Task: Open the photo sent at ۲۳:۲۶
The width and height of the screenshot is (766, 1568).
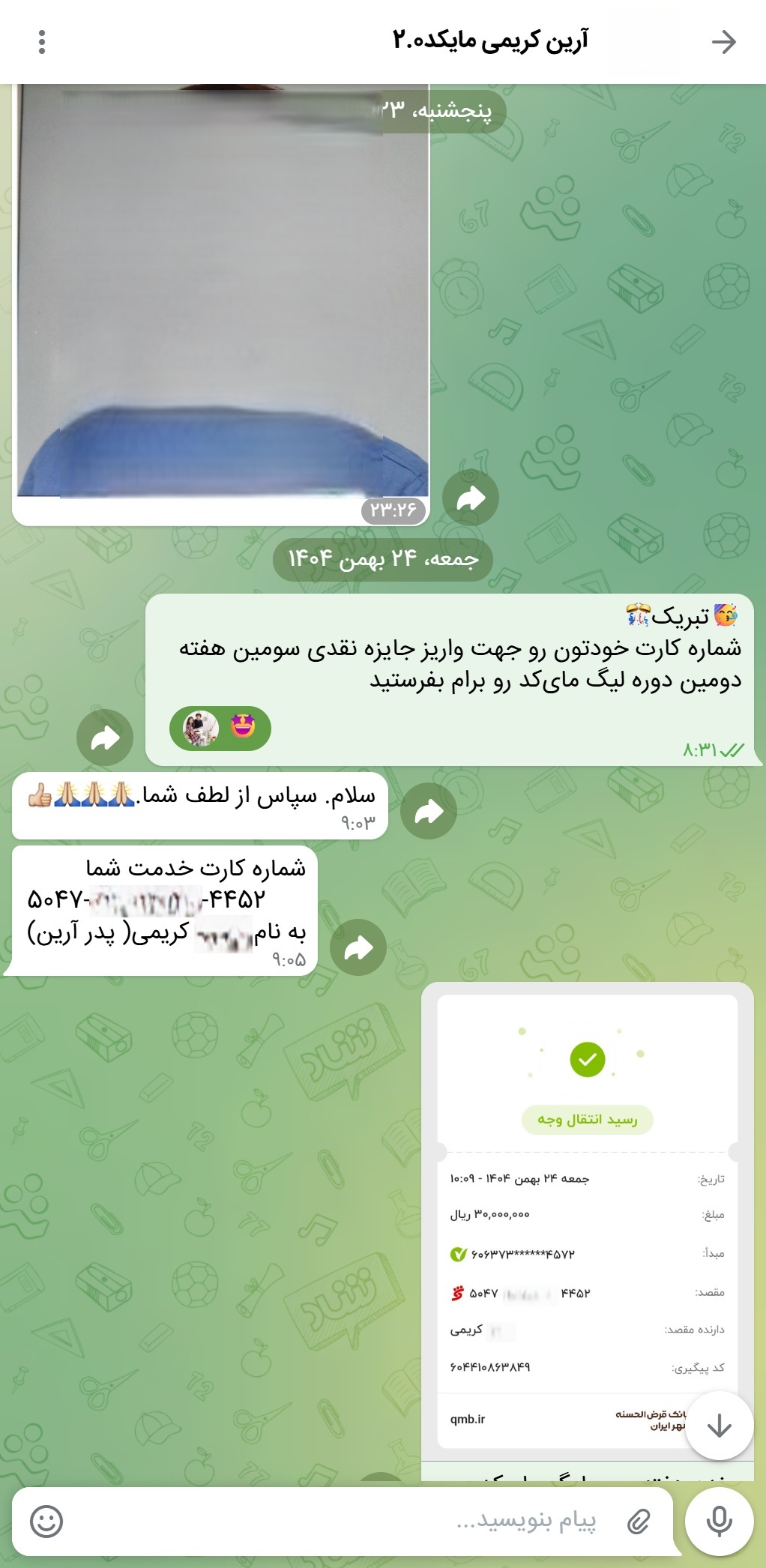Action: coord(222,300)
